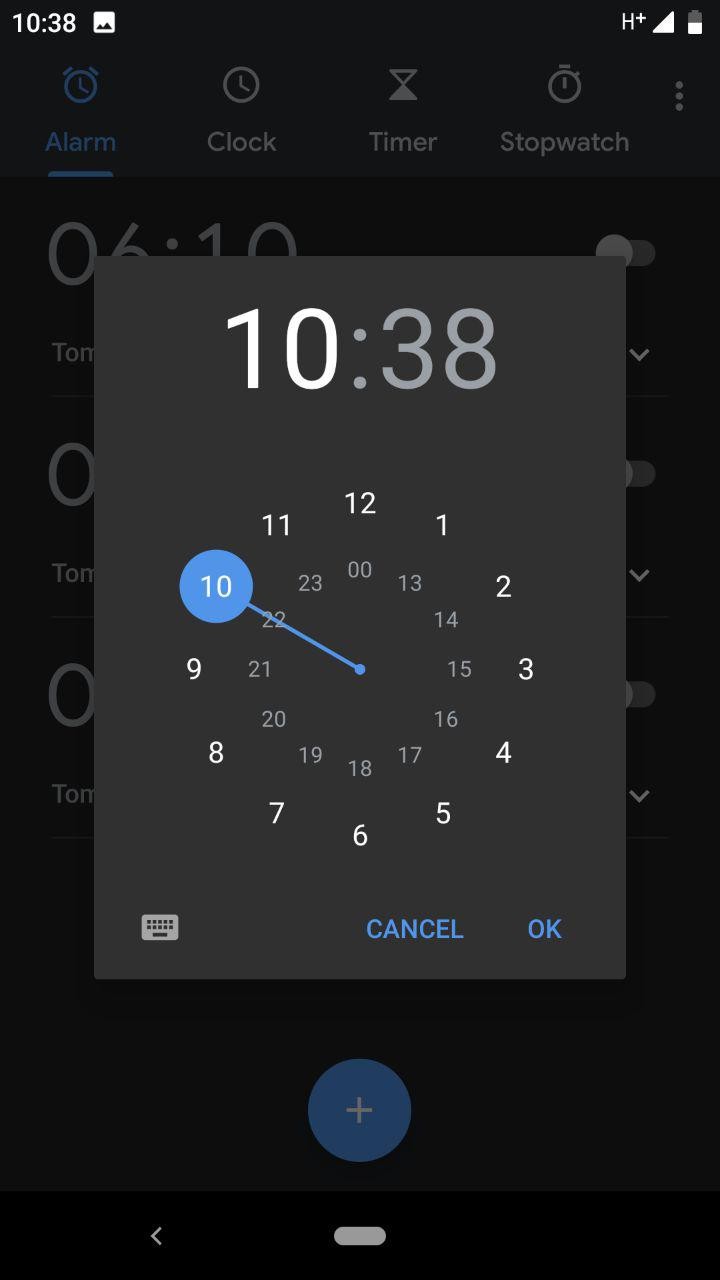Choose hour 1 on the dial
Screen dimensions: 720x1280
pyautogui.click(x=443, y=525)
